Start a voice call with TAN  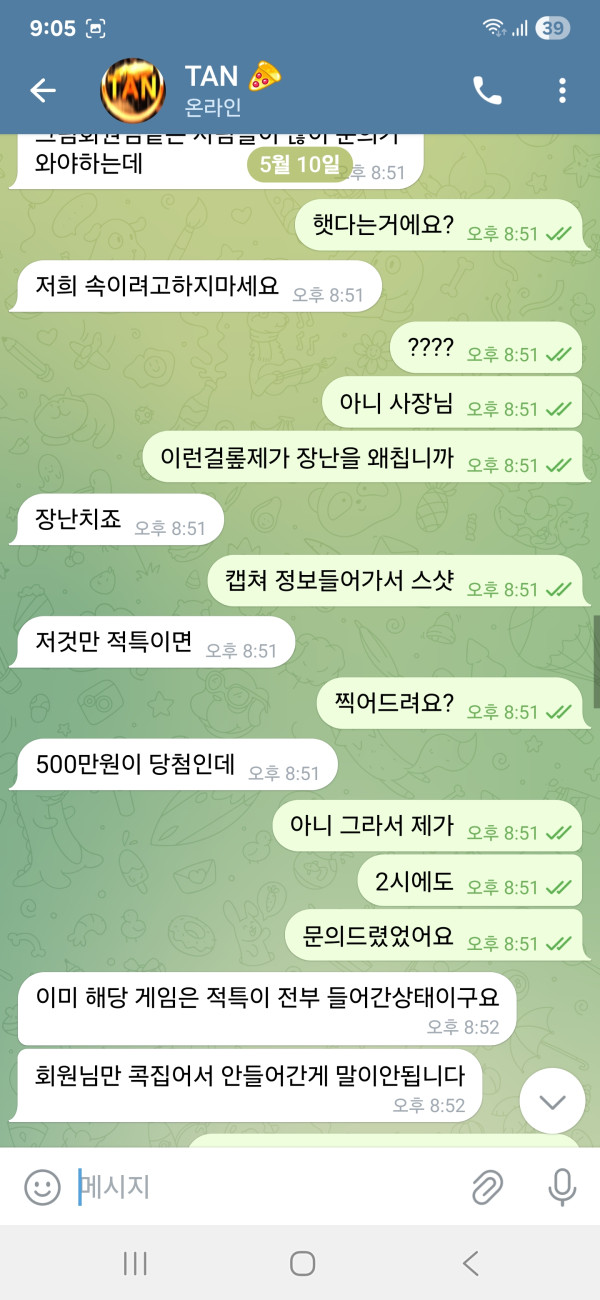487,91
